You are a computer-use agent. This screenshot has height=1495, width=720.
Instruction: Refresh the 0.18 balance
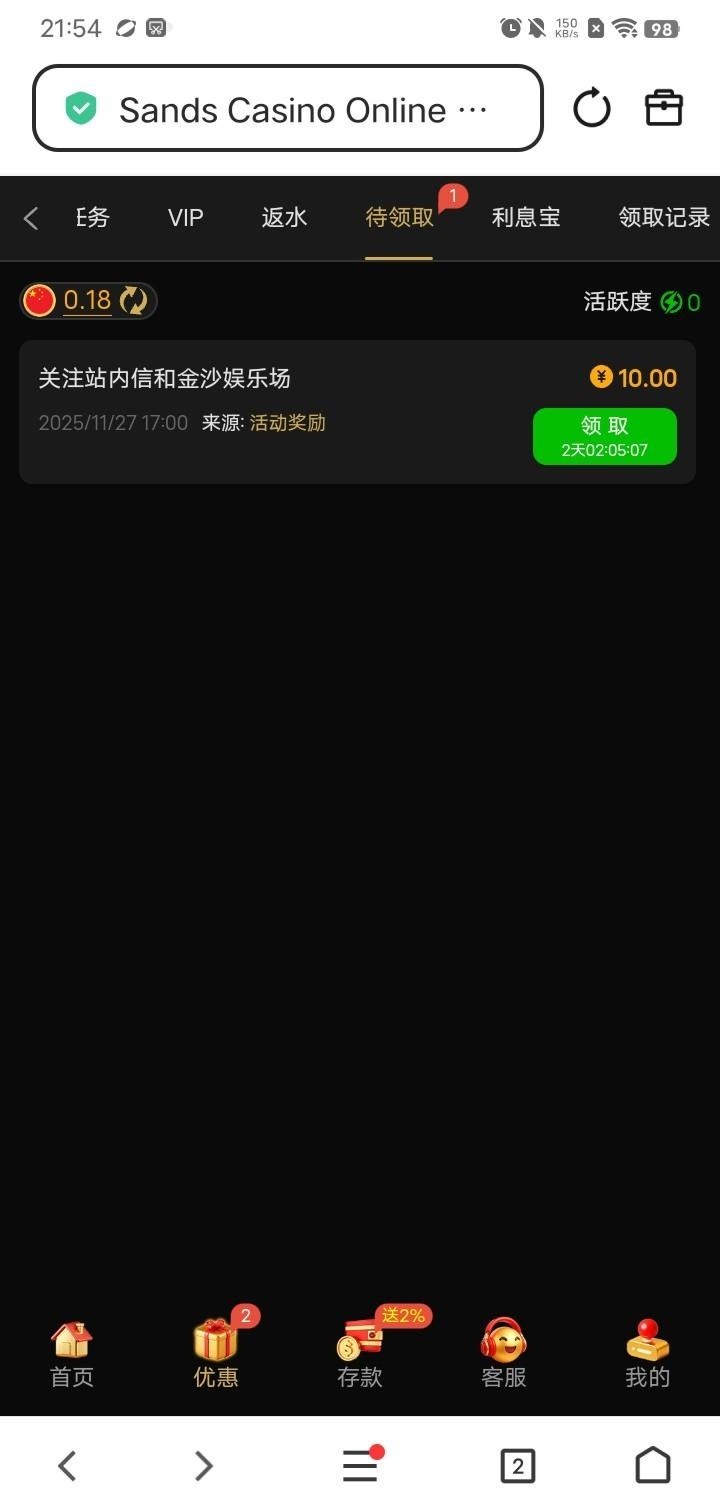[133, 300]
